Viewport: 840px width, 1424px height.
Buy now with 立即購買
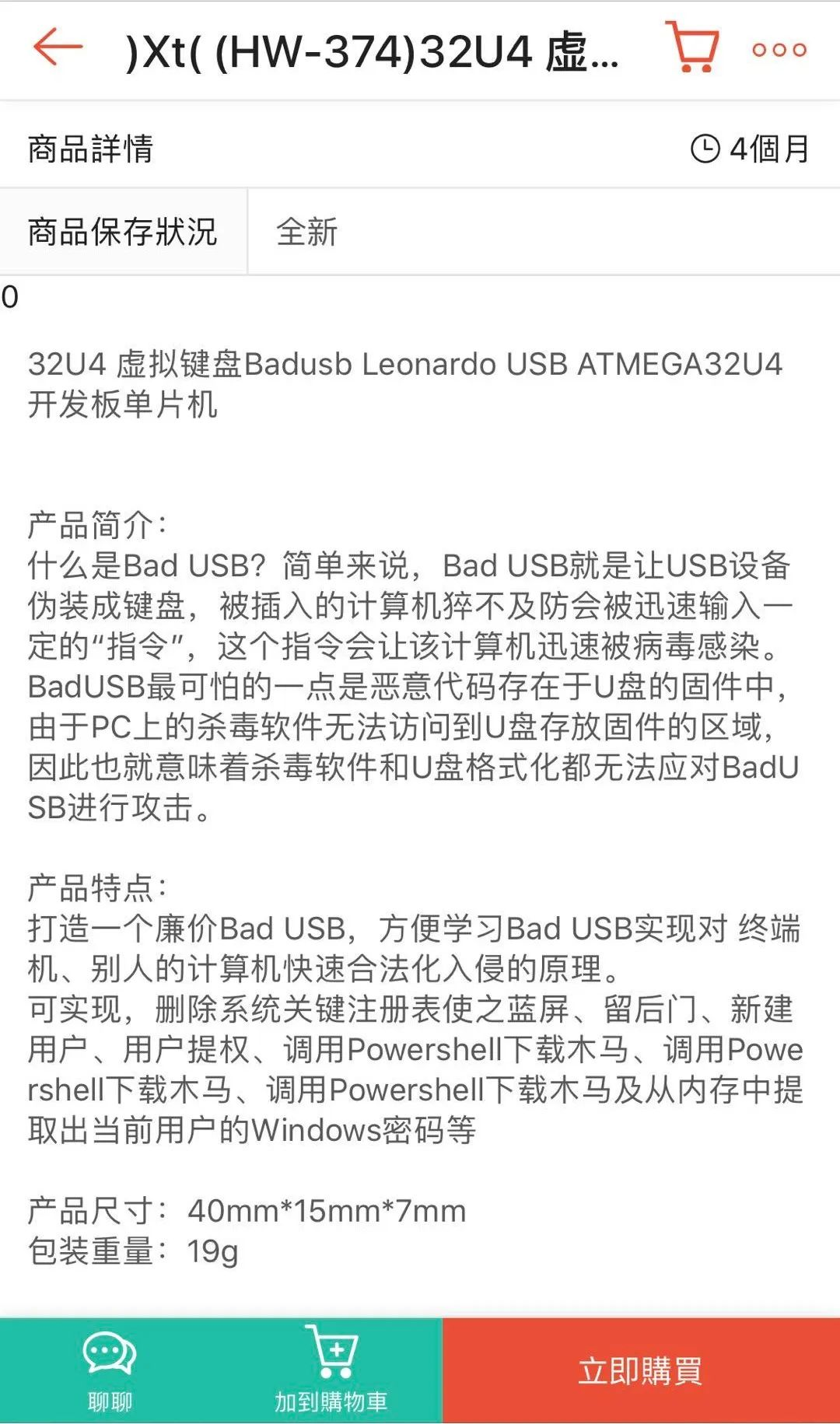pos(641,1371)
